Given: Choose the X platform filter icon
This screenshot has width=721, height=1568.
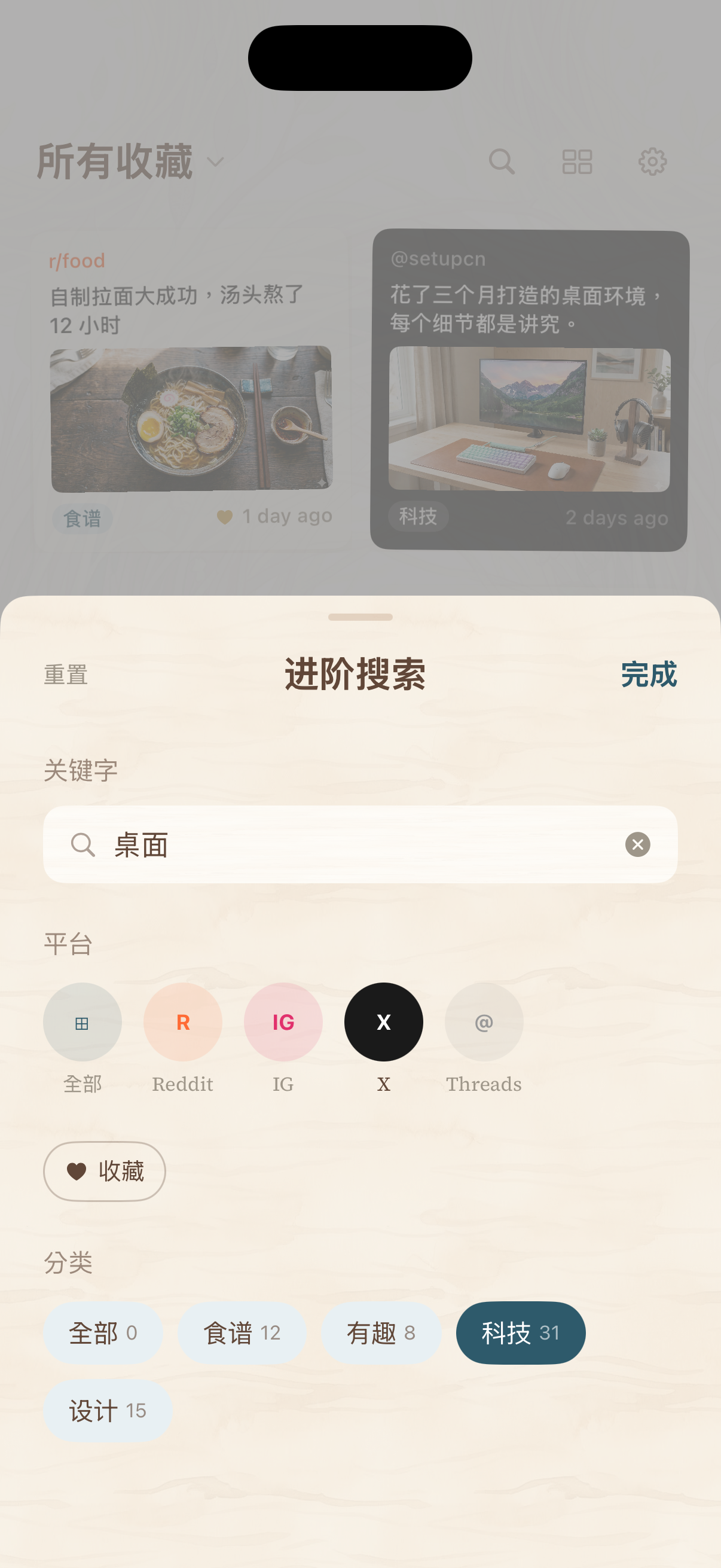Looking at the screenshot, I should [383, 1022].
